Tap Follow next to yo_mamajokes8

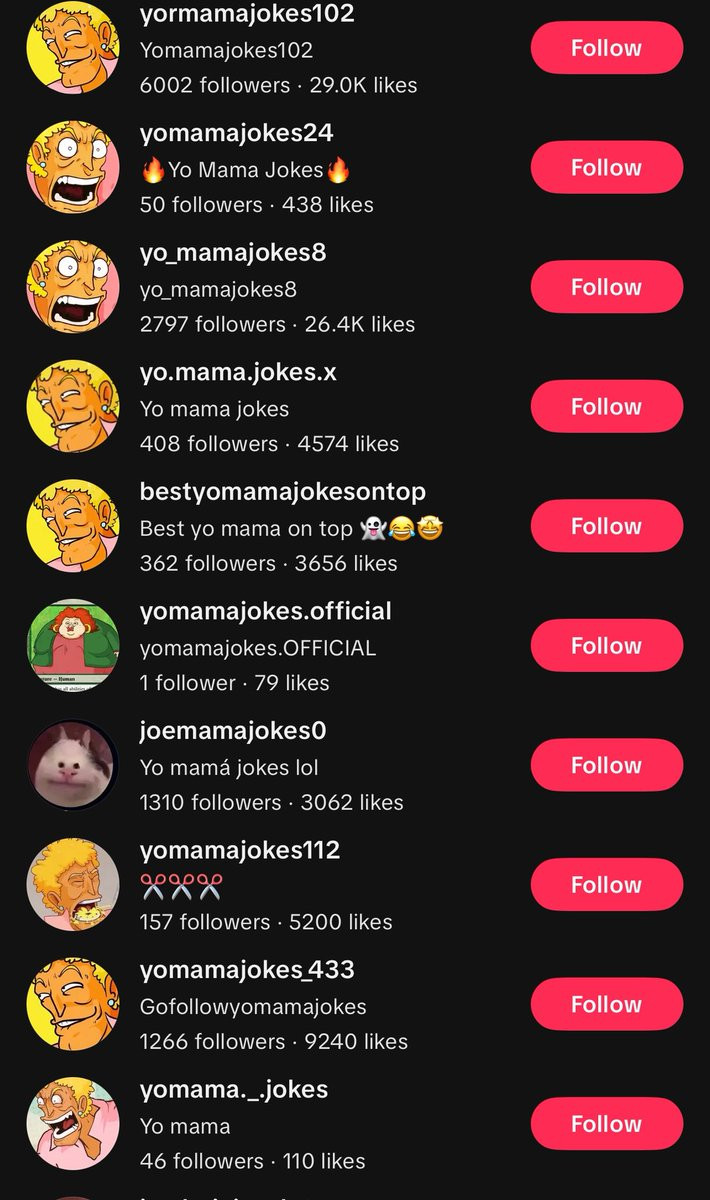point(606,287)
